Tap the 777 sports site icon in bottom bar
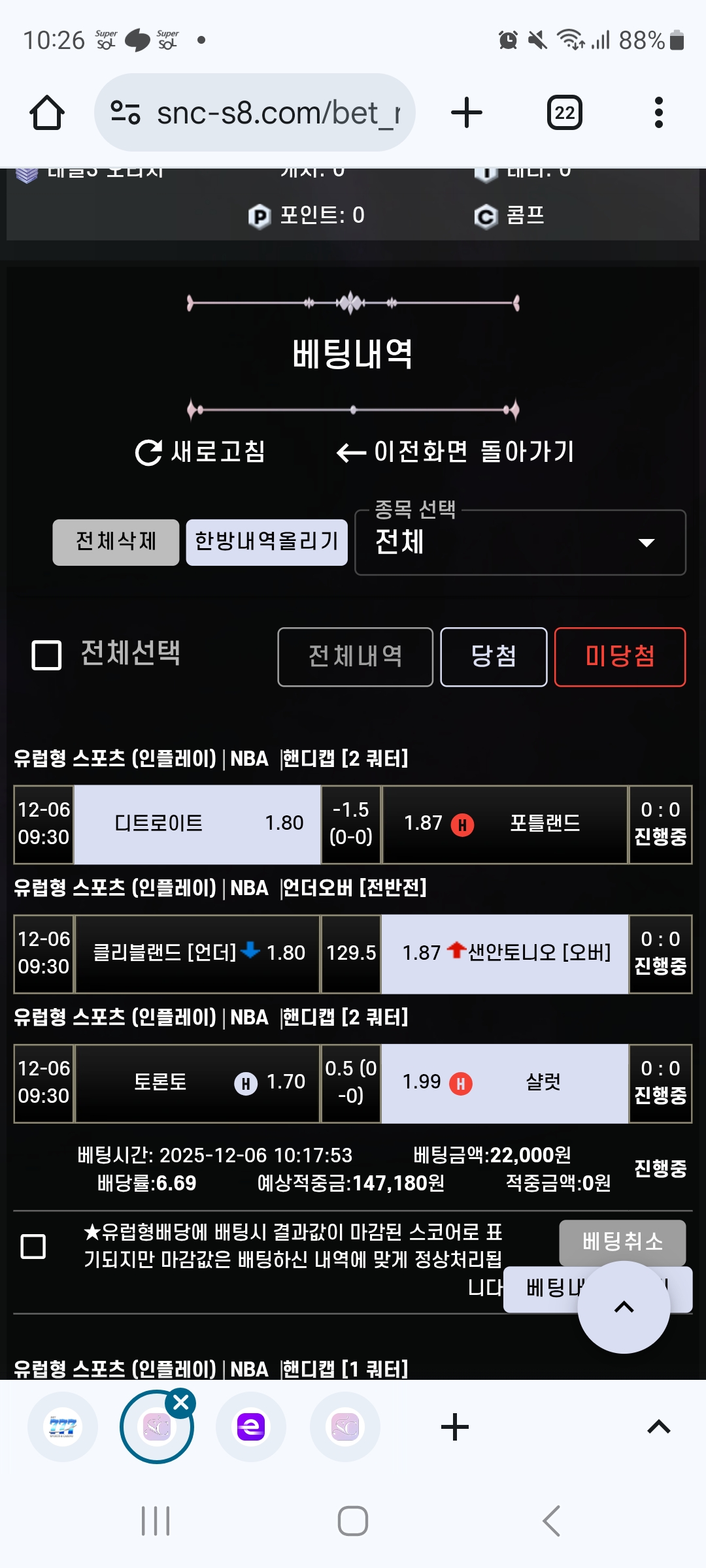 tap(63, 1427)
